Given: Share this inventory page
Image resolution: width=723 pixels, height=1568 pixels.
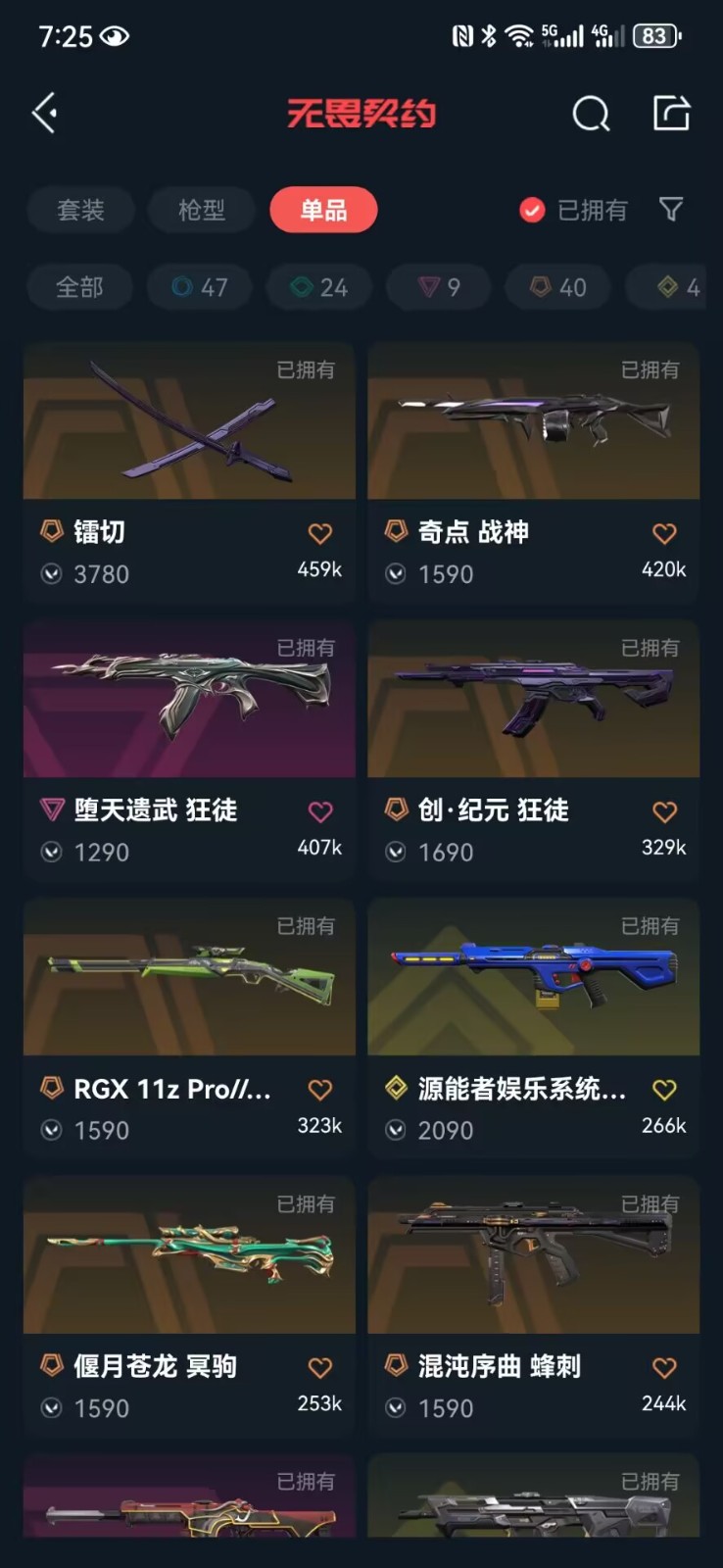Looking at the screenshot, I should click(672, 114).
